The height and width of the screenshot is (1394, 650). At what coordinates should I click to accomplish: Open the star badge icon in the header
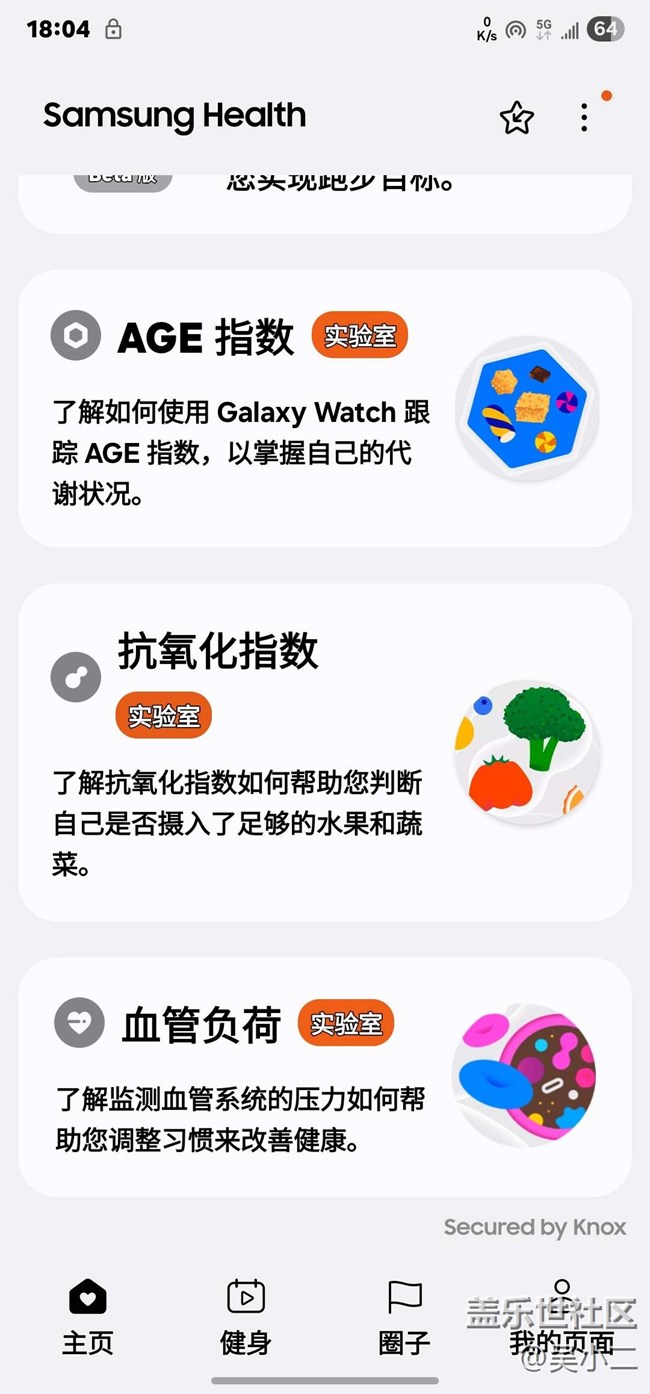(516, 118)
